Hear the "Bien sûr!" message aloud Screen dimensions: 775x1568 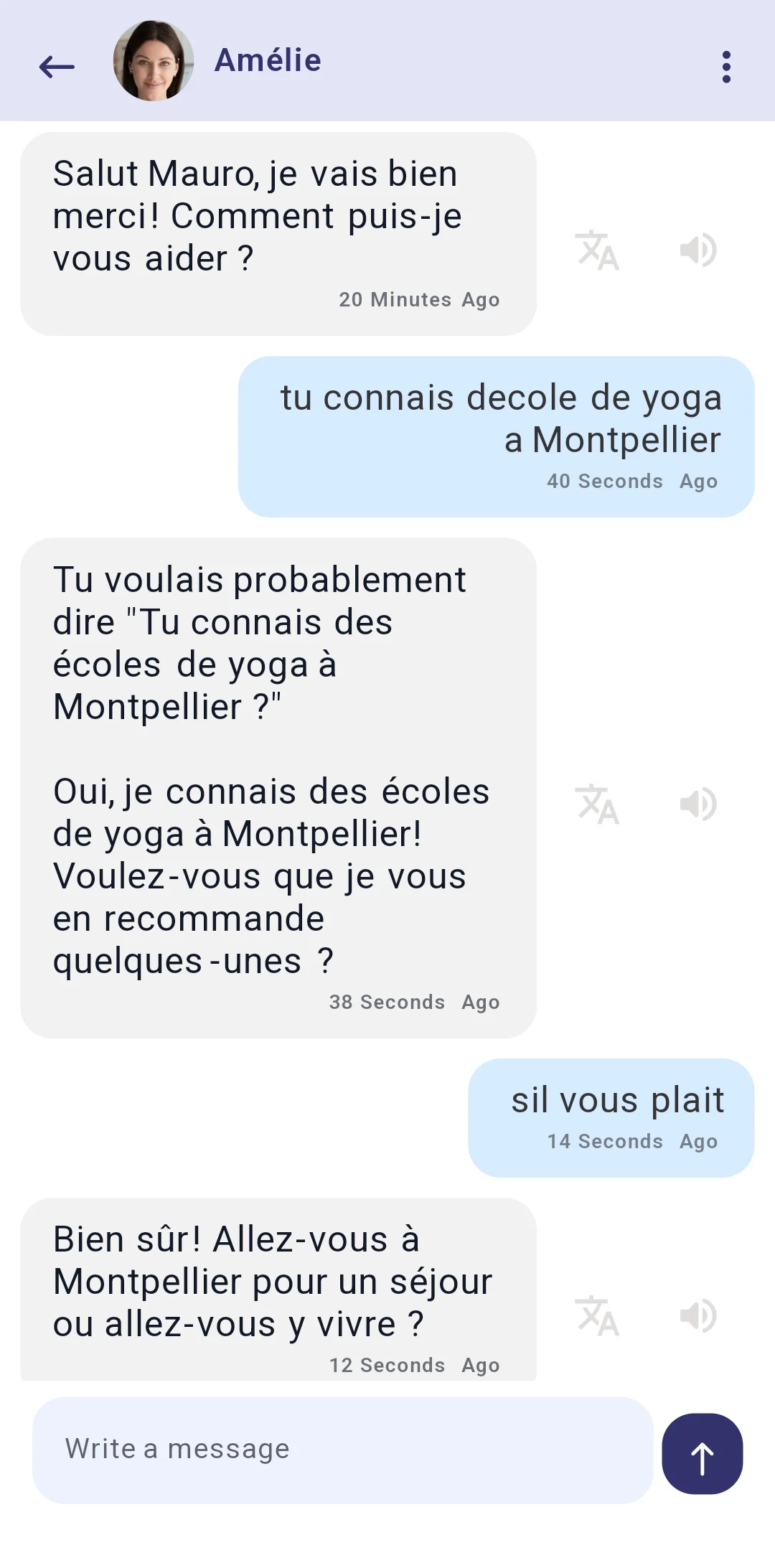(x=697, y=1315)
